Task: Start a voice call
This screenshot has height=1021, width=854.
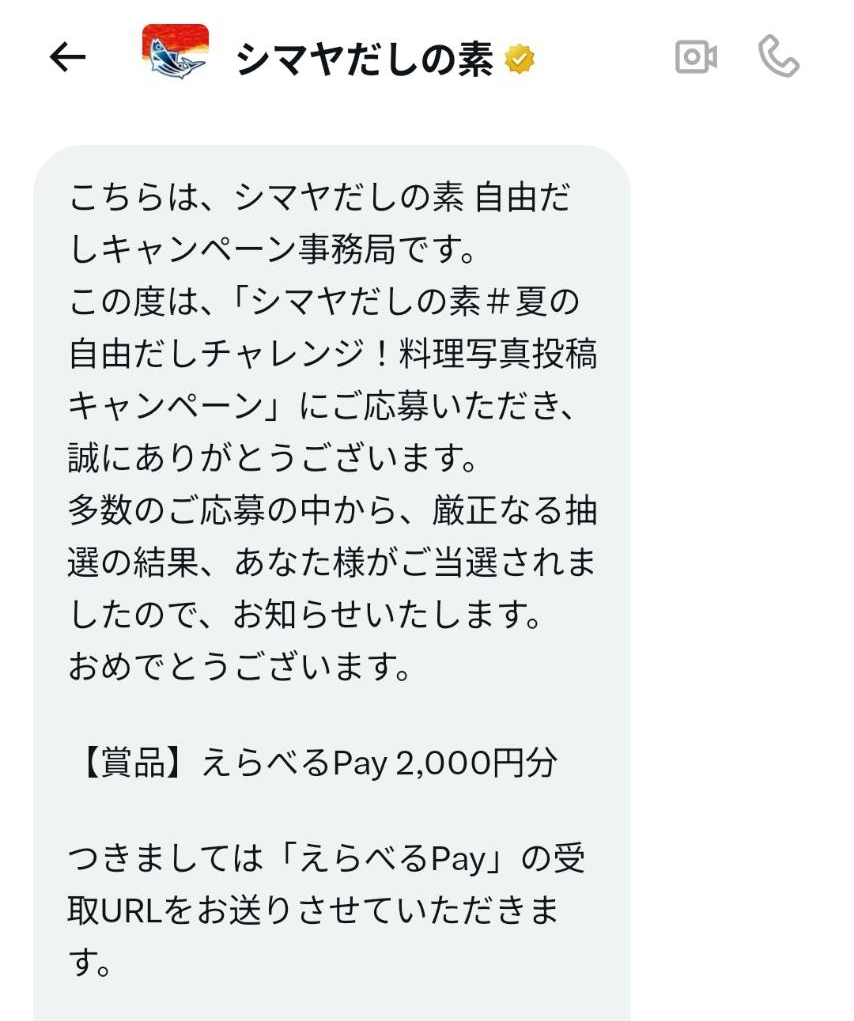Action: (x=779, y=57)
